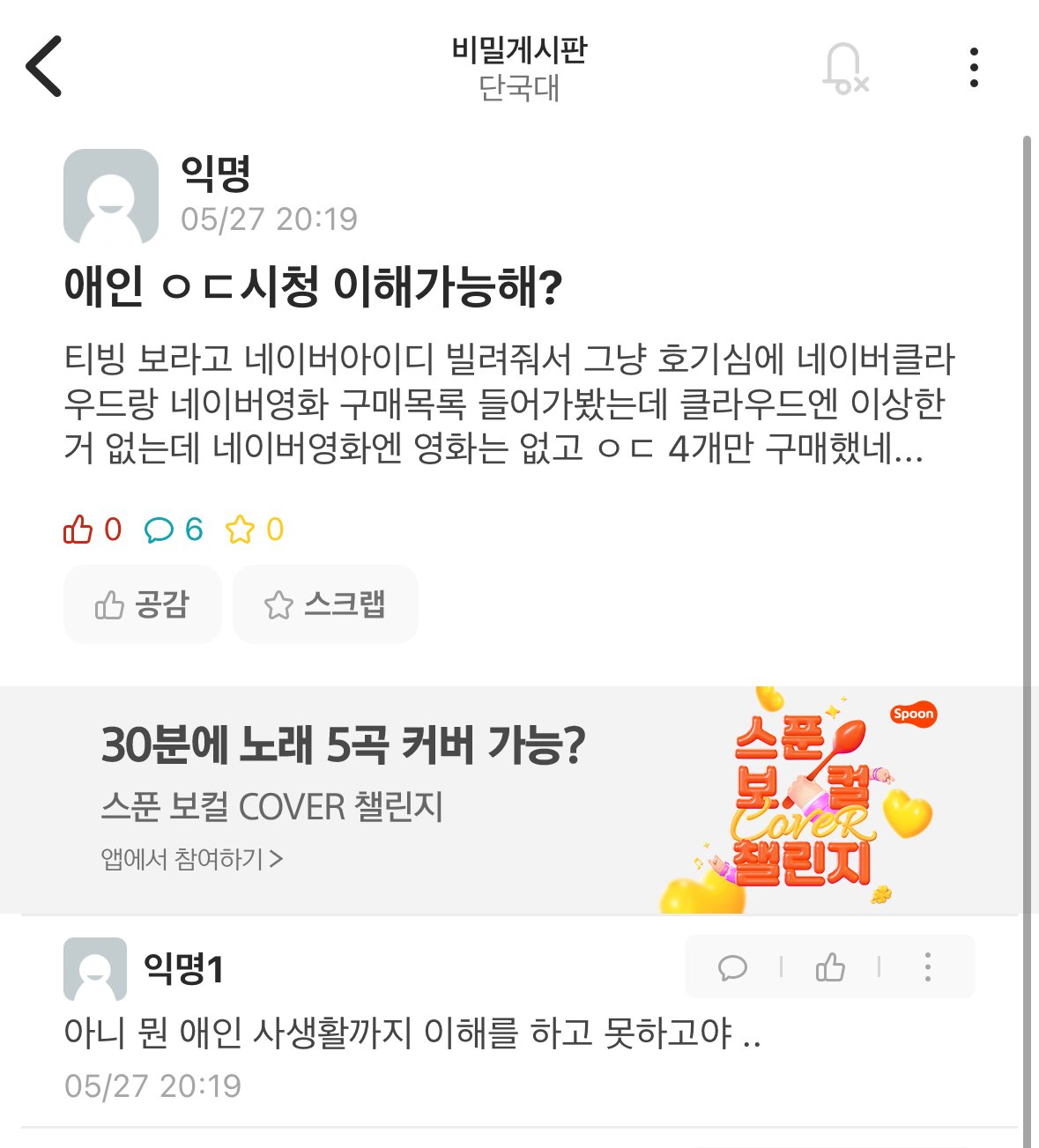The image size is (1039, 1148).
Task: Scrap the post with 스크랩 button
Action: click(x=324, y=604)
